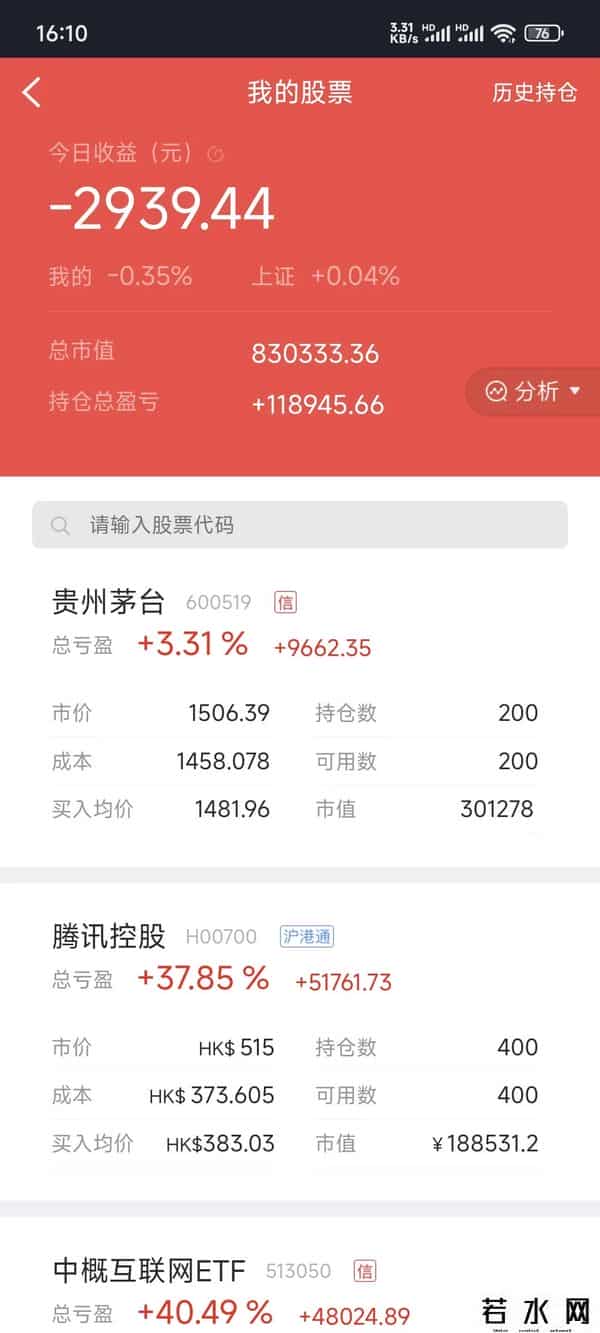Screen dimensions: 600x1333
Task: Expand the 分析 analysis dropdown
Action: tap(534, 391)
